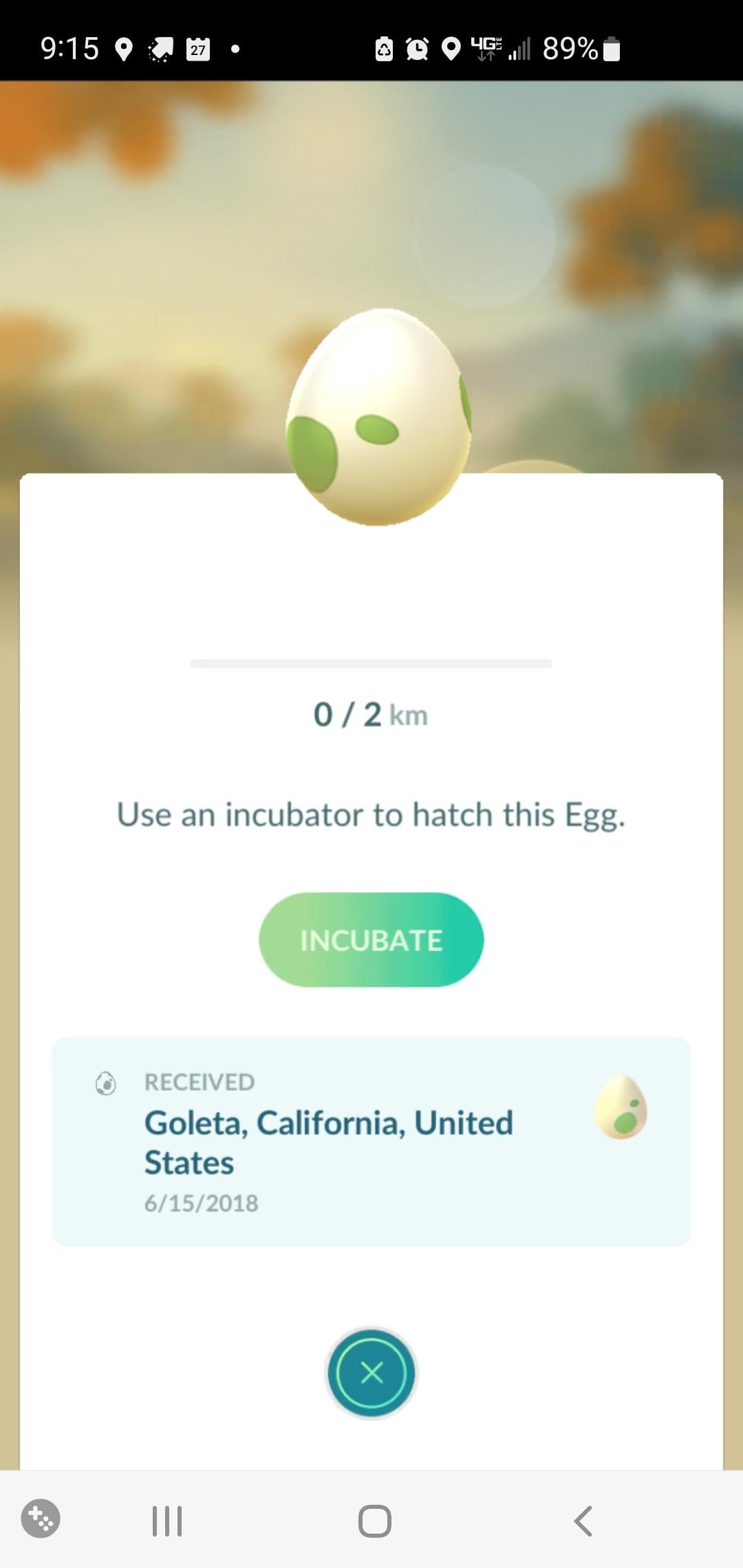Tap the INCUBATE button
Image resolution: width=743 pixels, height=1568 pixels.
[371, 939]
